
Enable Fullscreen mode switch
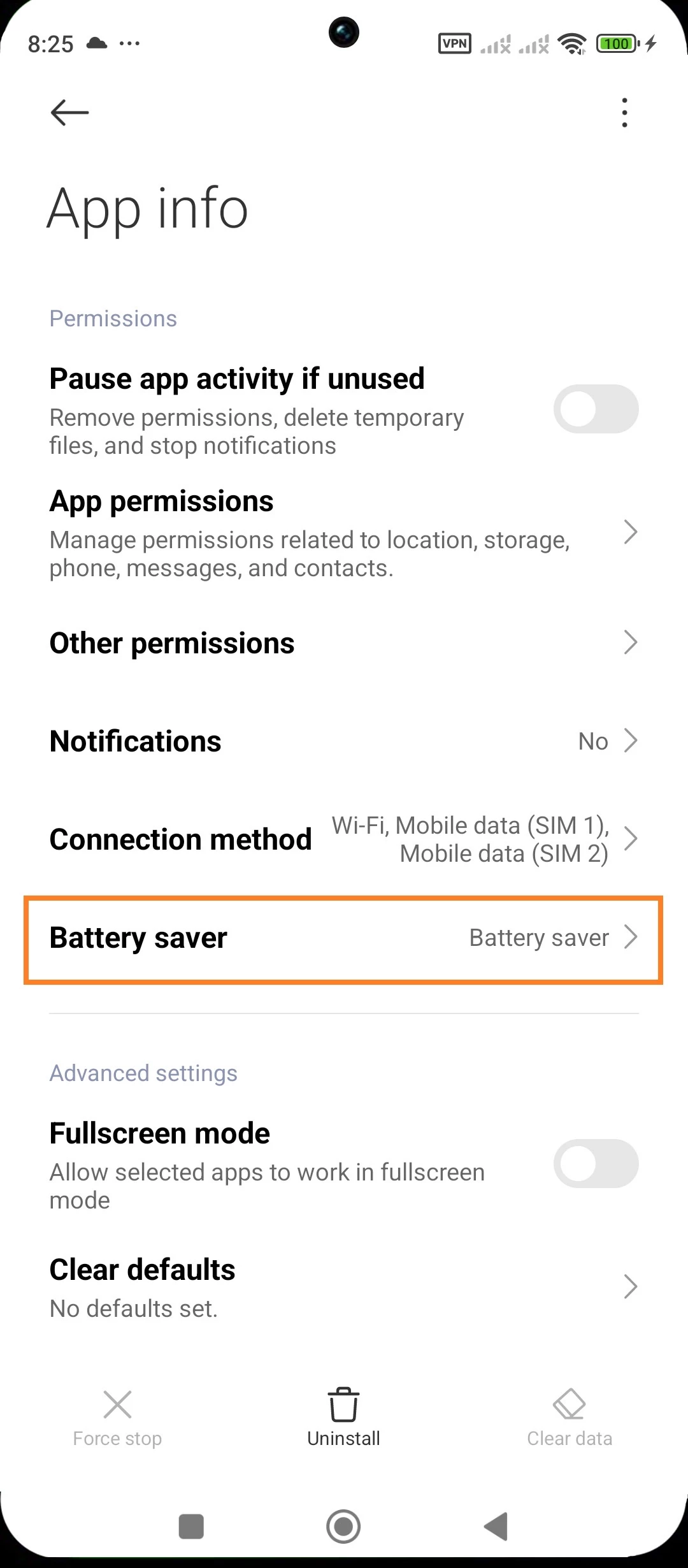(596, 1164)
